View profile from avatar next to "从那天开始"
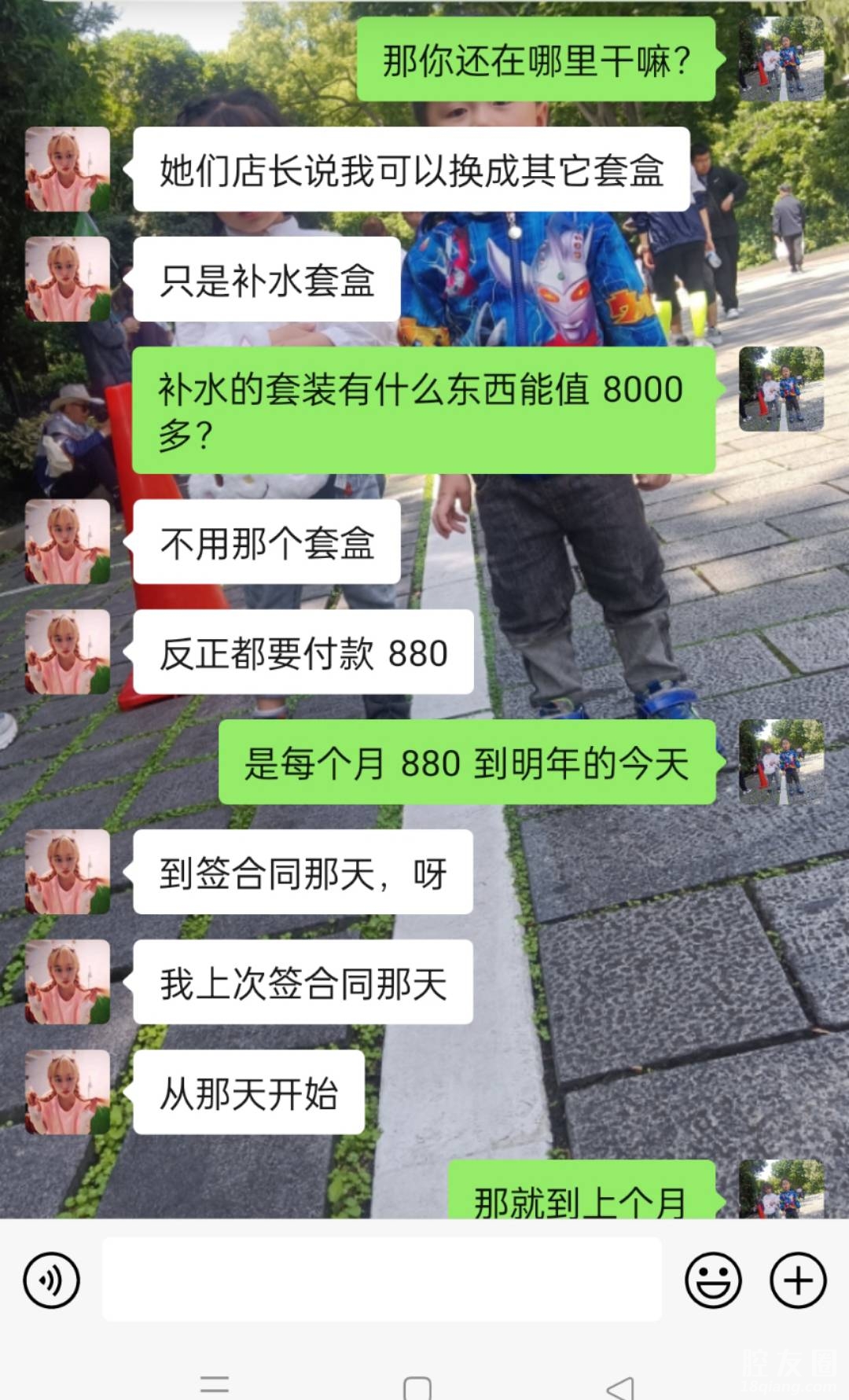The image size is (849, 1400). (68, 1092)
